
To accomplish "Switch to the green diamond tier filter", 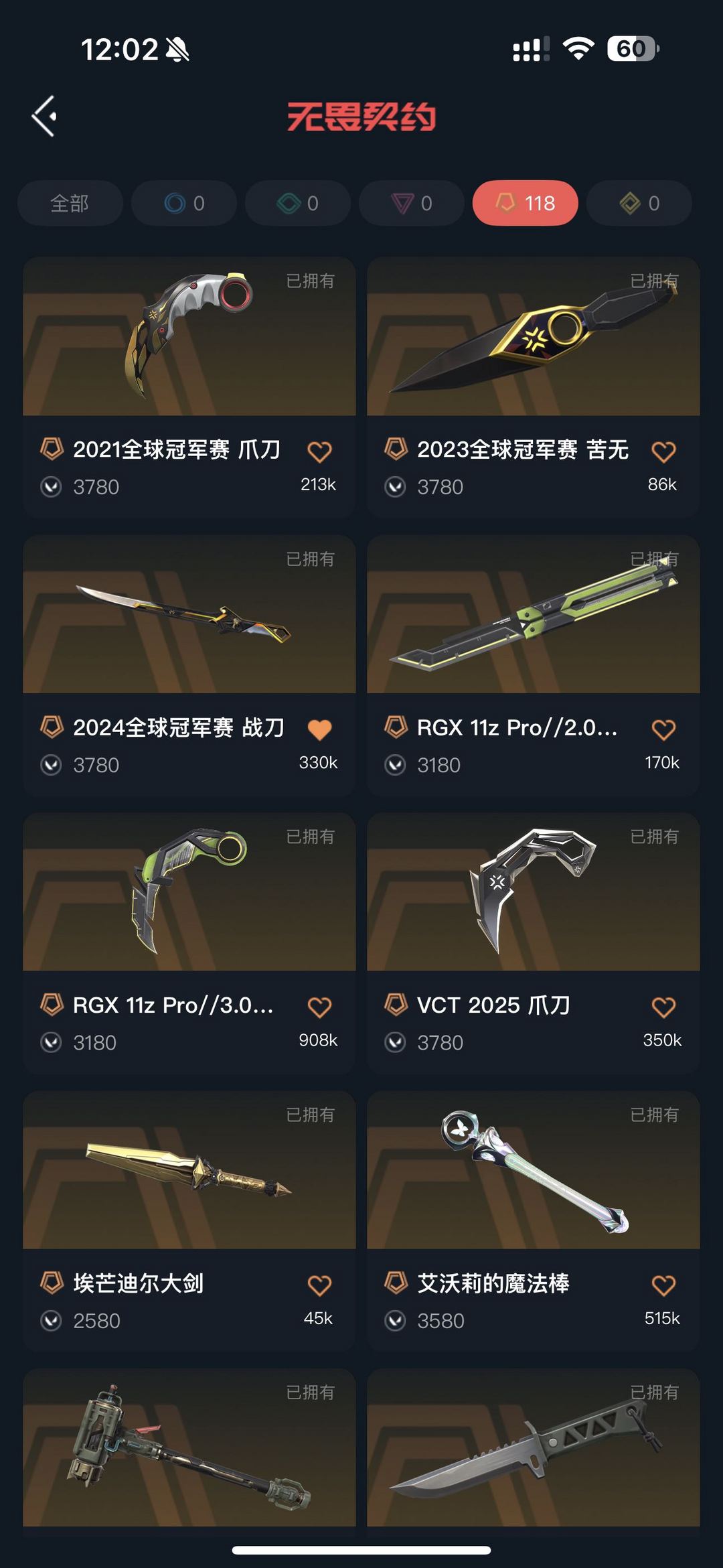I will click(x=298, y=203).
